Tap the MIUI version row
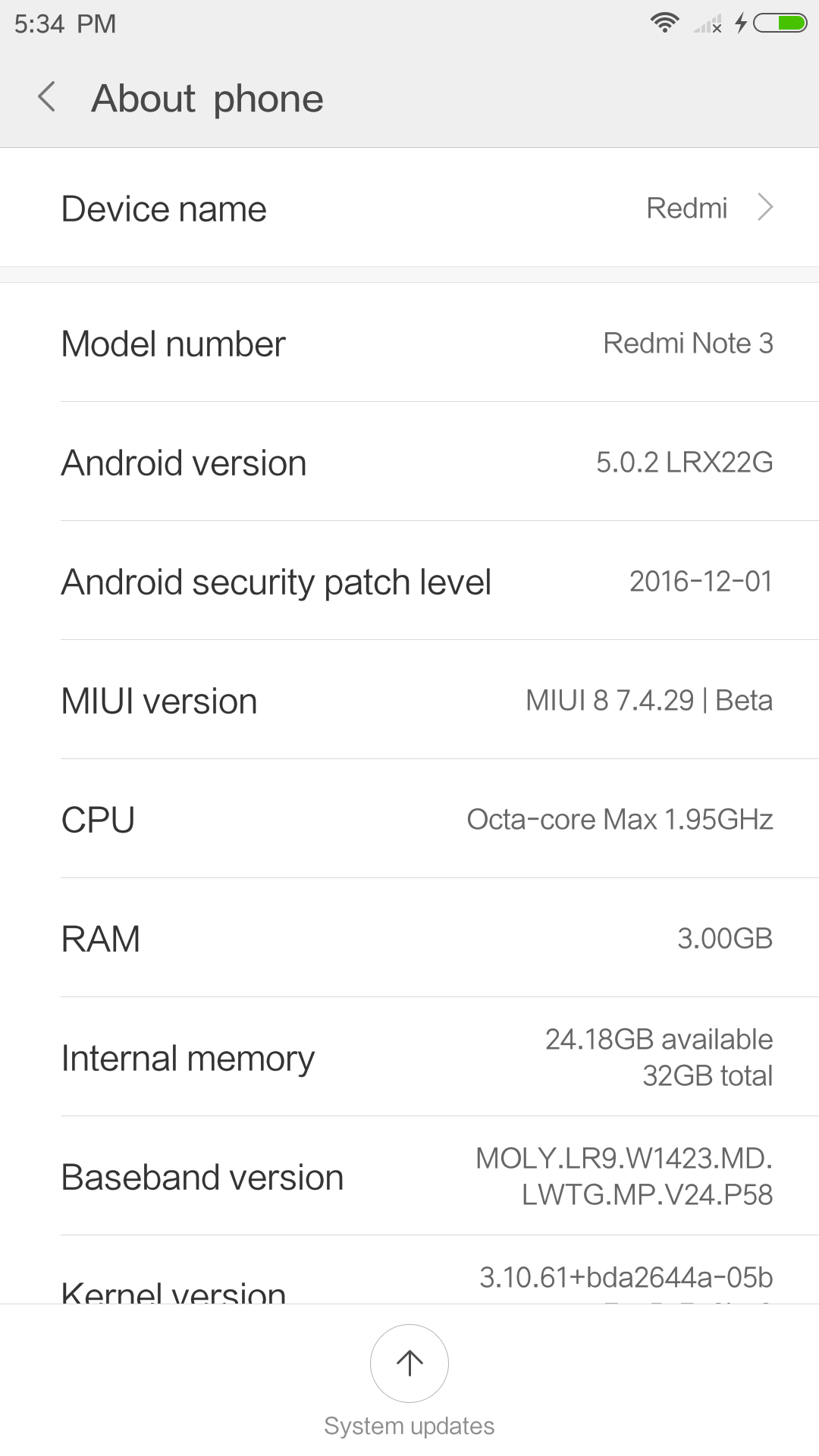The image size is (819, 1456). click(x=409, y=700)
